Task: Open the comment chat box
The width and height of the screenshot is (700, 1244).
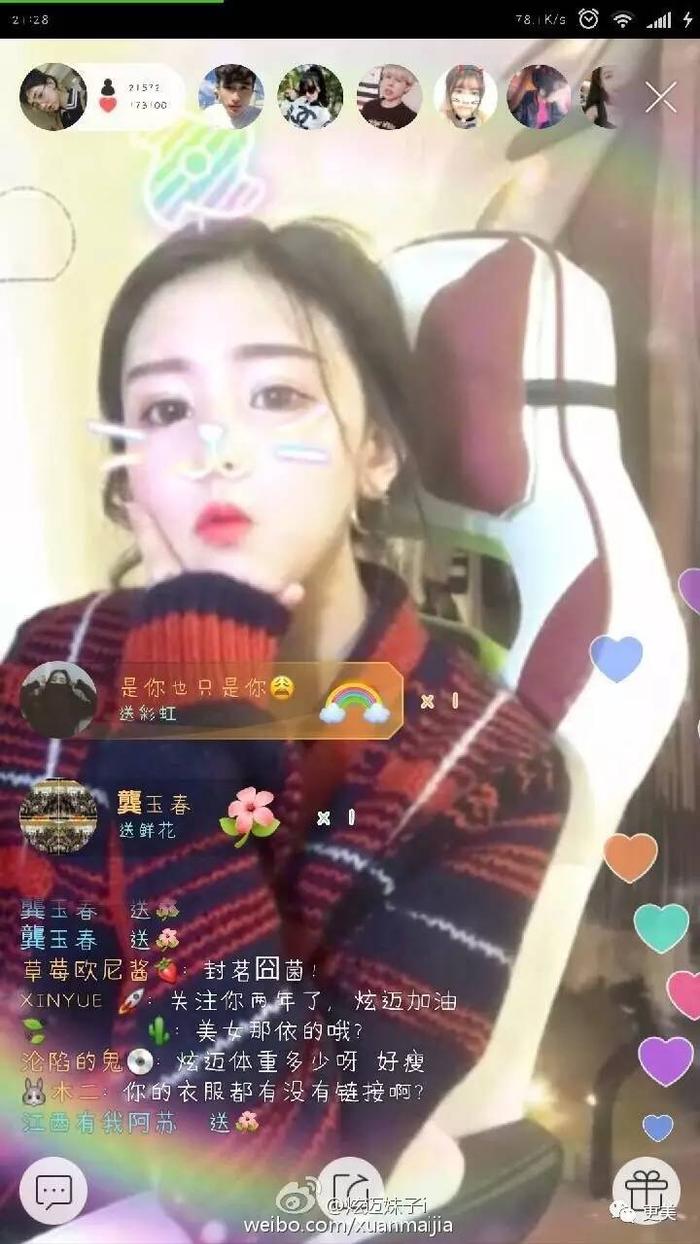Action: (53, 1190)
